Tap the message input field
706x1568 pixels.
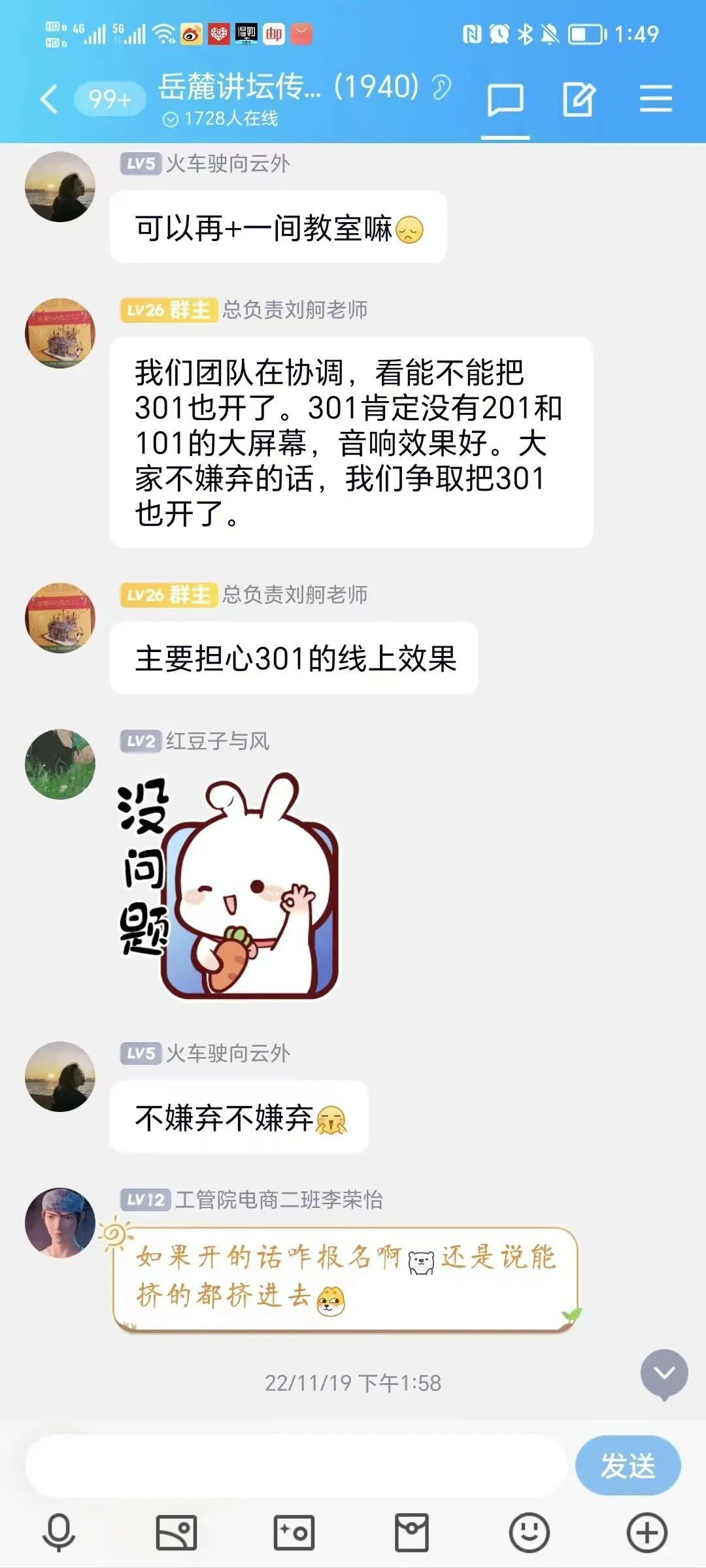coord(295,1465)
